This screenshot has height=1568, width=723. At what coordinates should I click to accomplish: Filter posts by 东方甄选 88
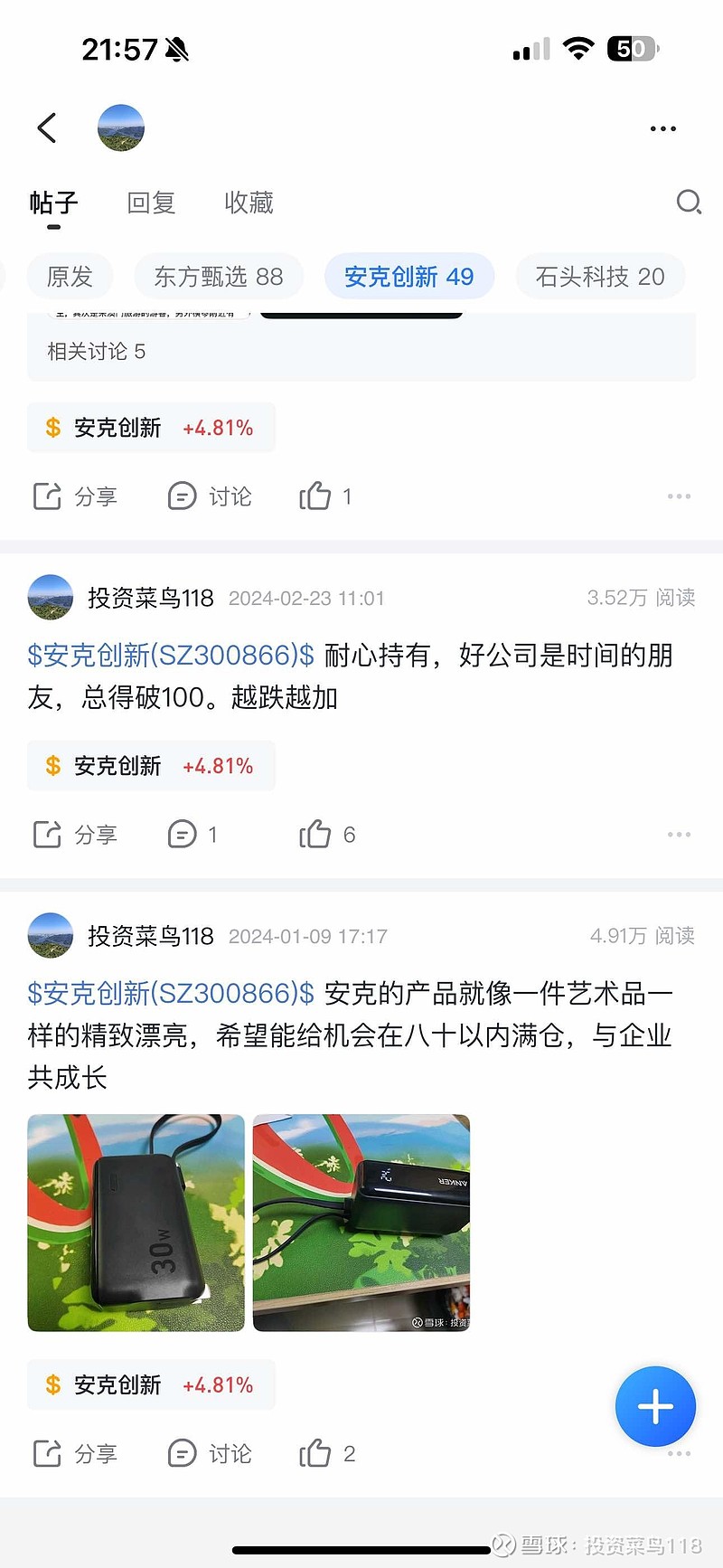(x=219, y=276)
